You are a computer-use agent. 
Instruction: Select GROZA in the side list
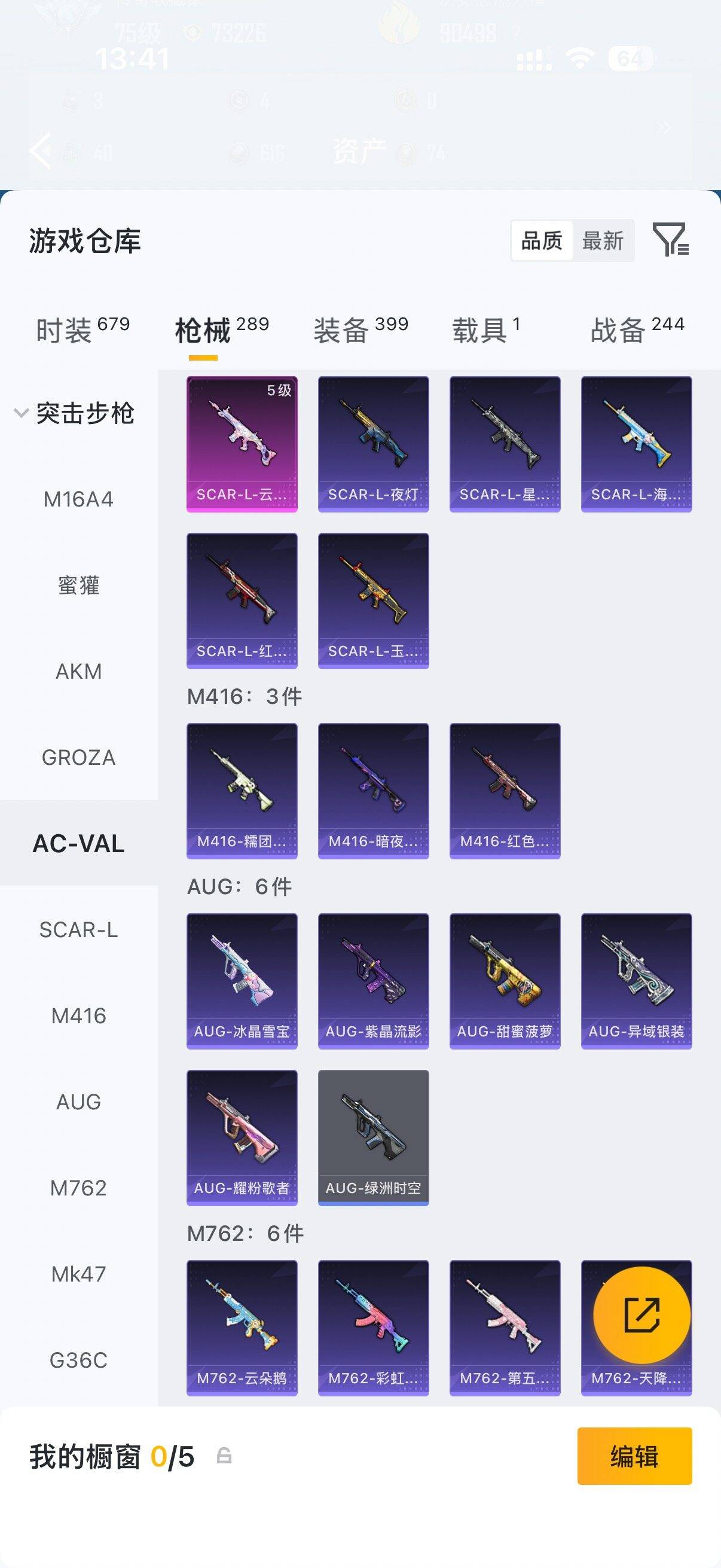coord(78,757)
